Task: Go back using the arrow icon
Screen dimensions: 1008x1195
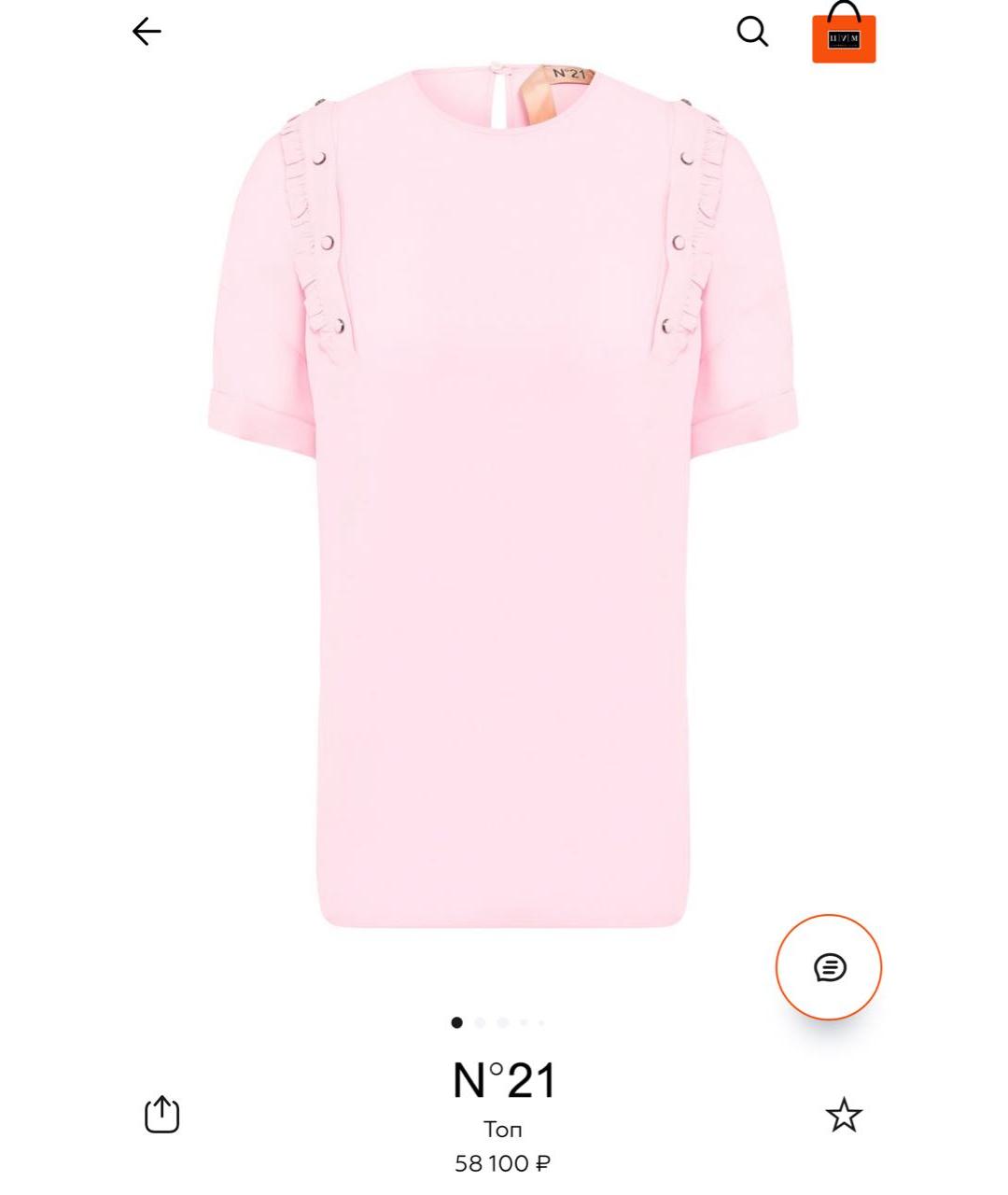Action: click(147, 32)
